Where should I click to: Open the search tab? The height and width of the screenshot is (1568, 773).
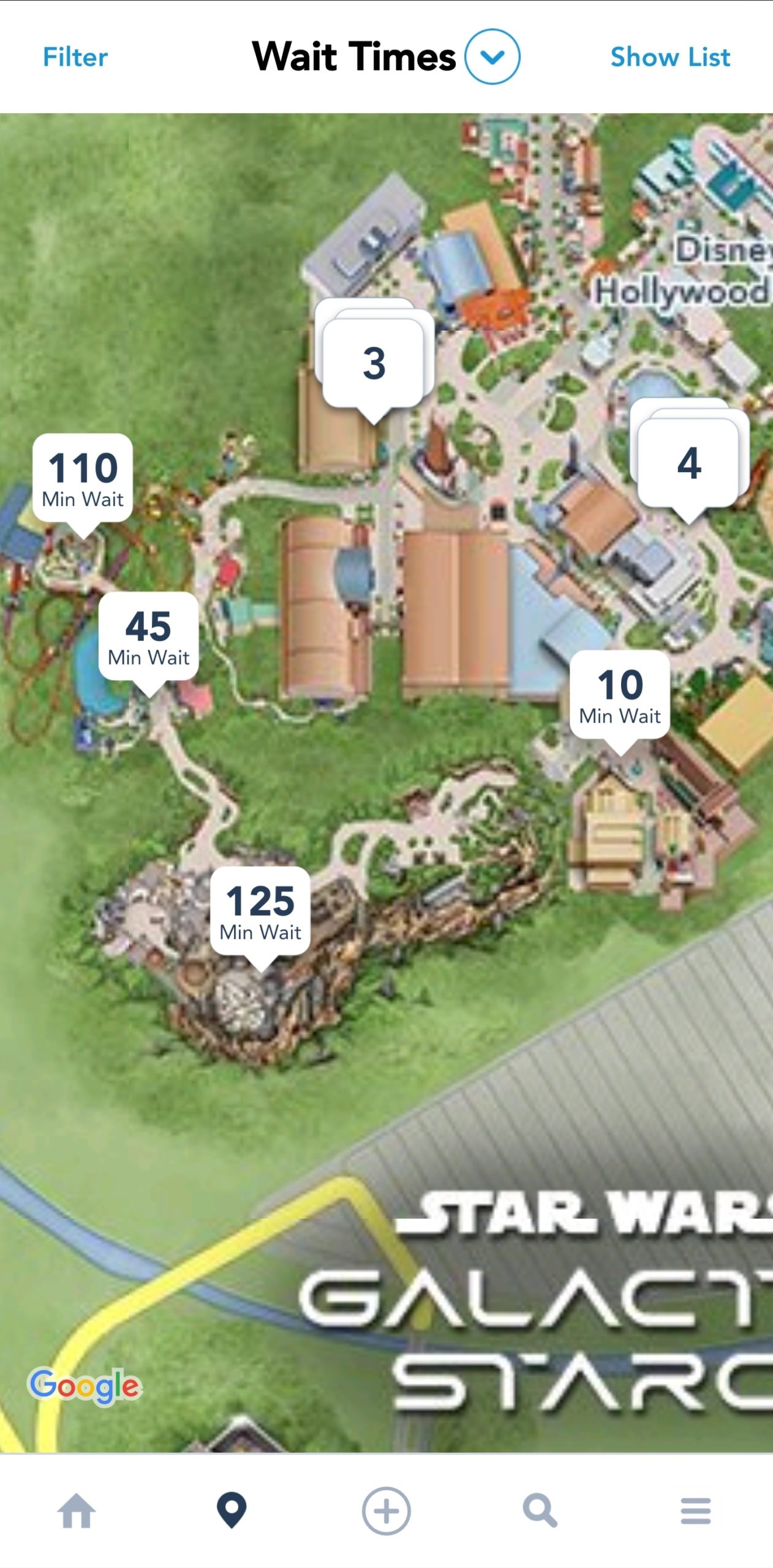(x=540, y=1510)
